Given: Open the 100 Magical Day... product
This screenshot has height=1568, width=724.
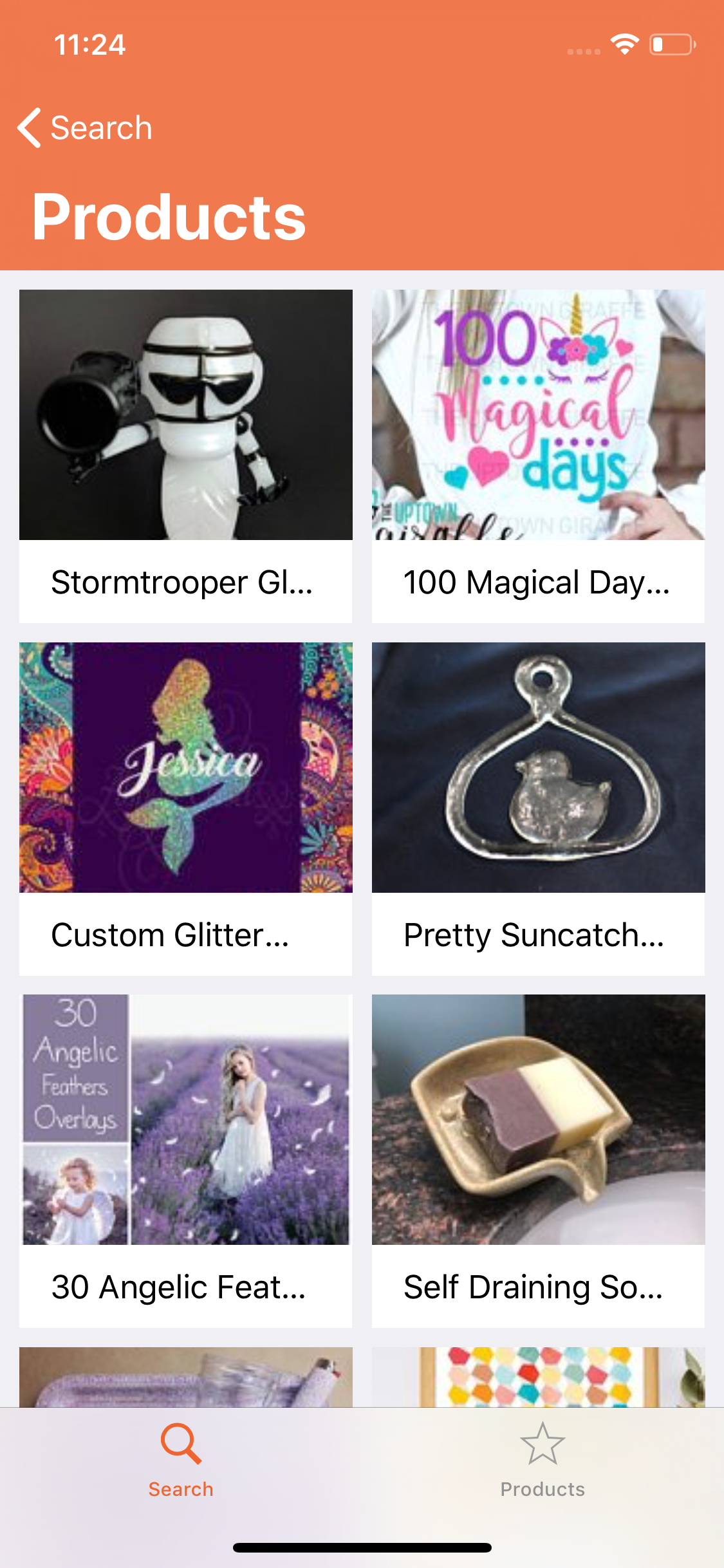Looking at the screenshot, I should pyautogui.click(x=538, y=456).
